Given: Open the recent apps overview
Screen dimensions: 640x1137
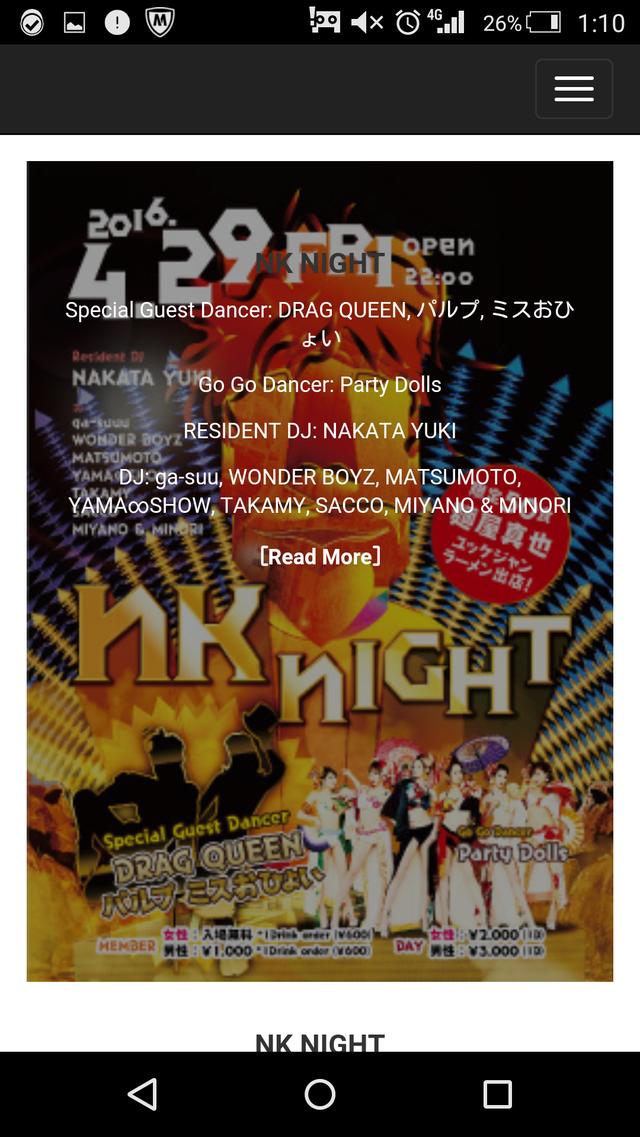Looking at the screenshot, I should pos(497,1094).
